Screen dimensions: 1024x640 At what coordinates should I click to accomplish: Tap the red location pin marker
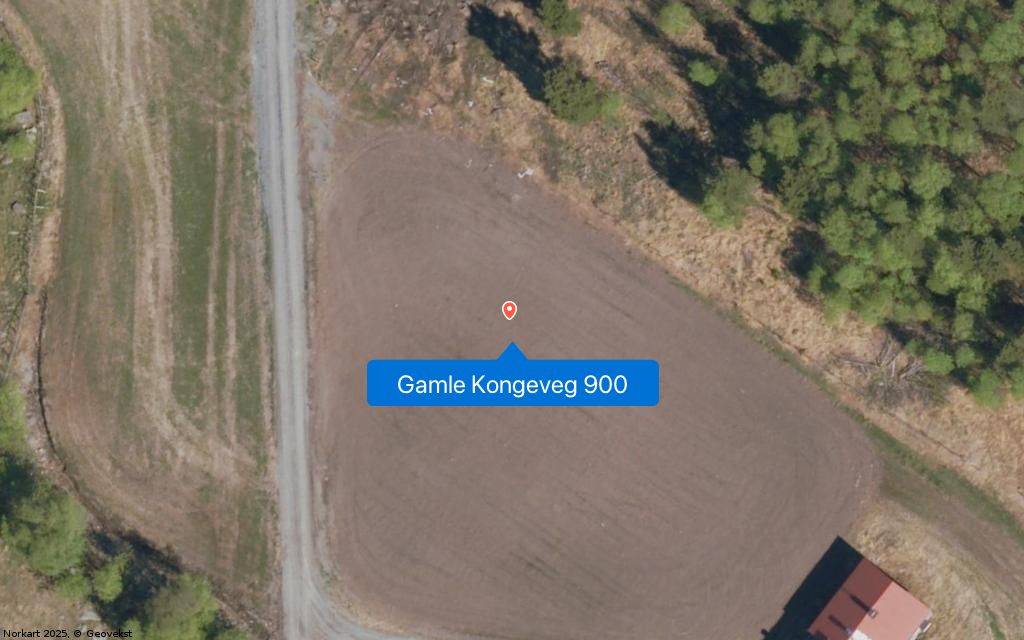click(509, 310)
